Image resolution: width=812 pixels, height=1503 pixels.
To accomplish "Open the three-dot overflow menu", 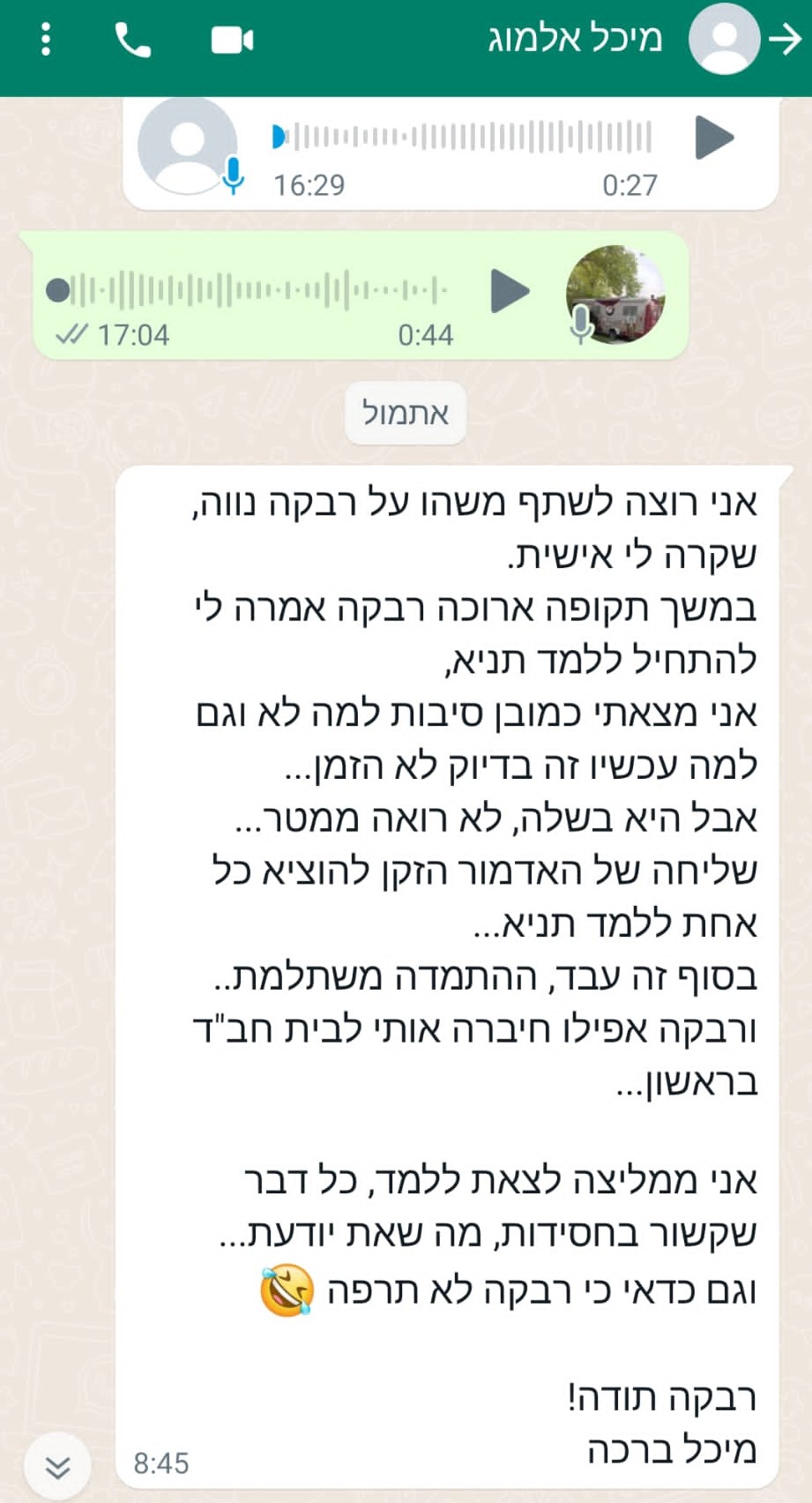I will click(x=46, y=41).
